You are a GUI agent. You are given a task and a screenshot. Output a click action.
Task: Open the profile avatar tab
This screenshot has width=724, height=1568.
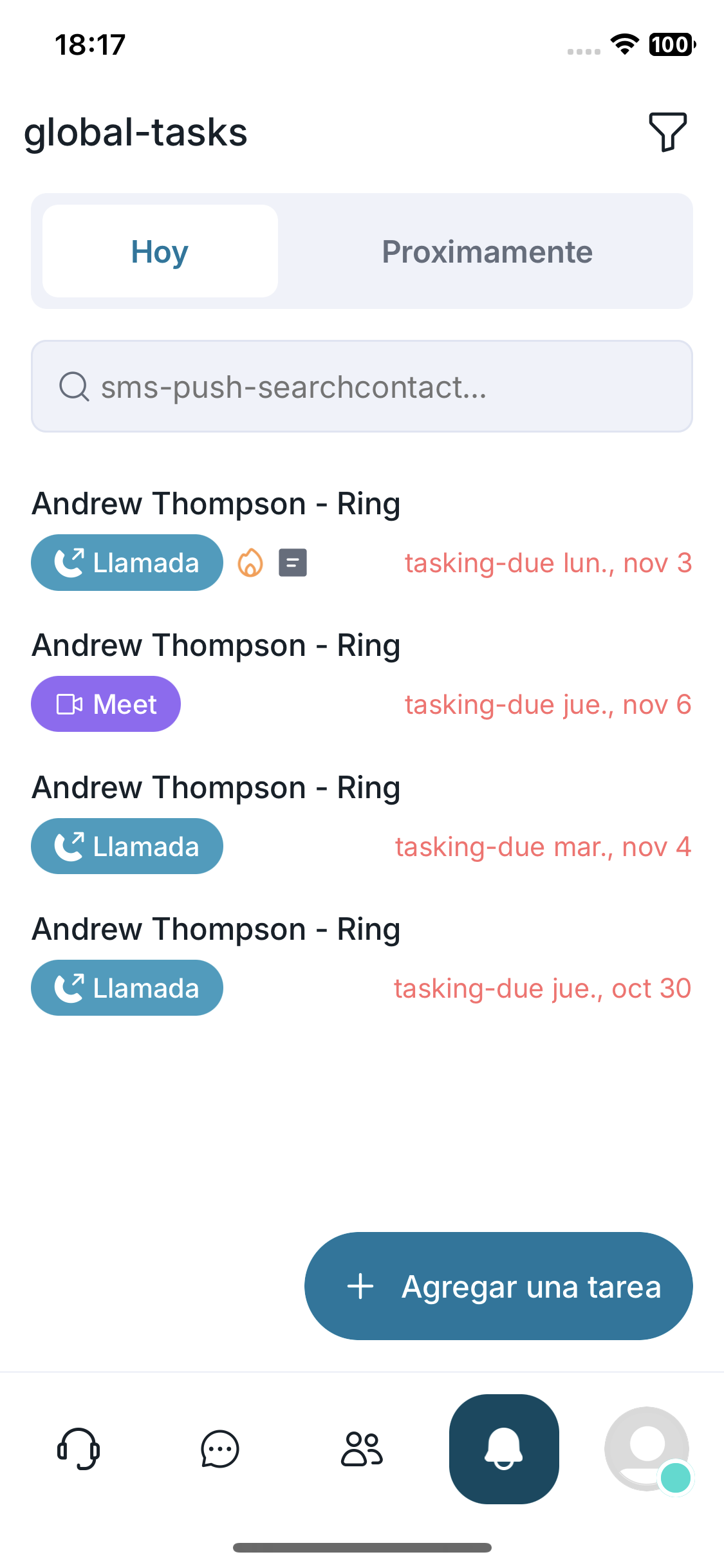tap(647, 1449)
